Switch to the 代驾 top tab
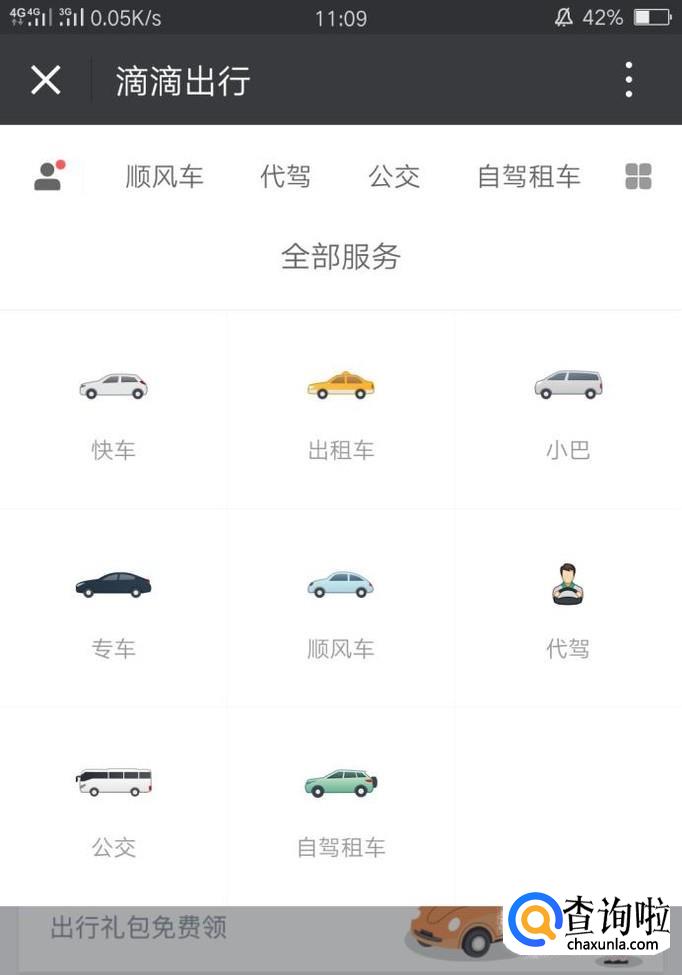The image size is (682, 975). click(x=285, y=177)
